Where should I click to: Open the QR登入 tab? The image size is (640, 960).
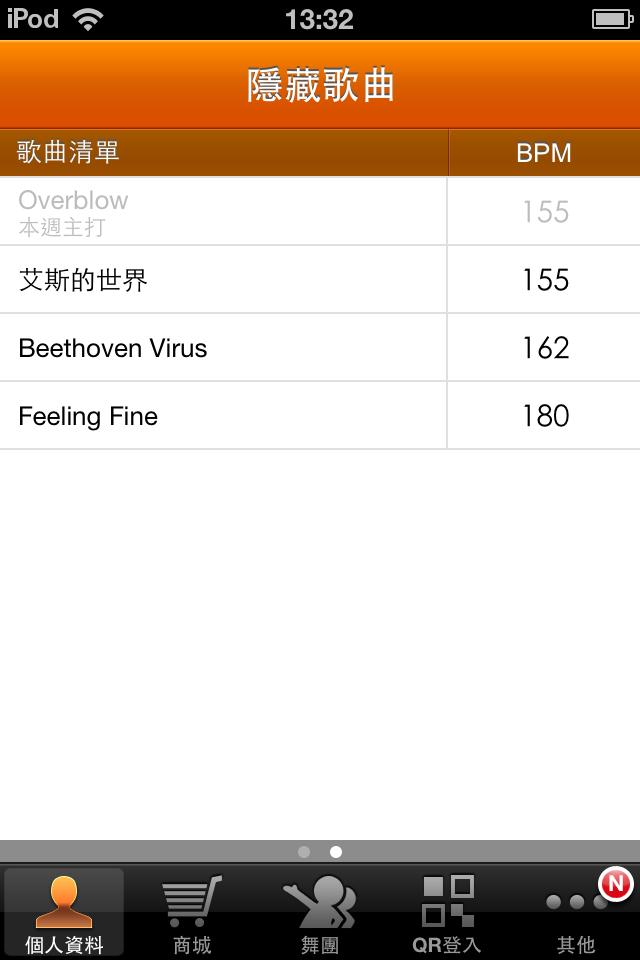click(x=447, y=912)
